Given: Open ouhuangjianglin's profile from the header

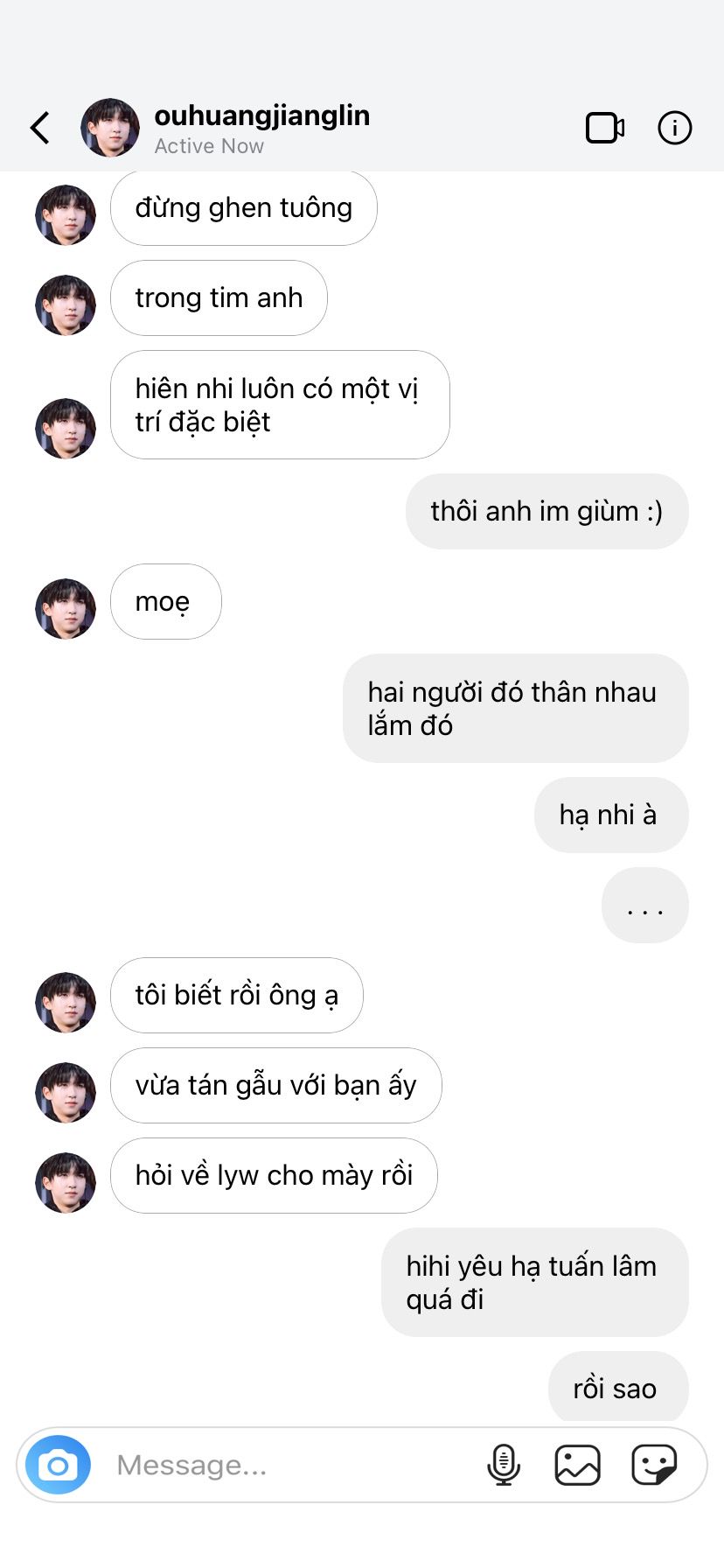Looking at the screenshot, I should (x=226, y=128).
